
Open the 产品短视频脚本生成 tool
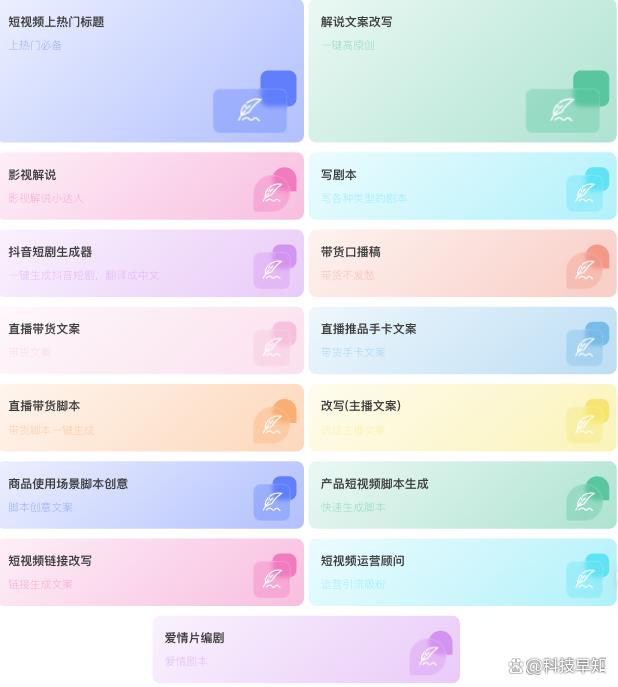462,494
